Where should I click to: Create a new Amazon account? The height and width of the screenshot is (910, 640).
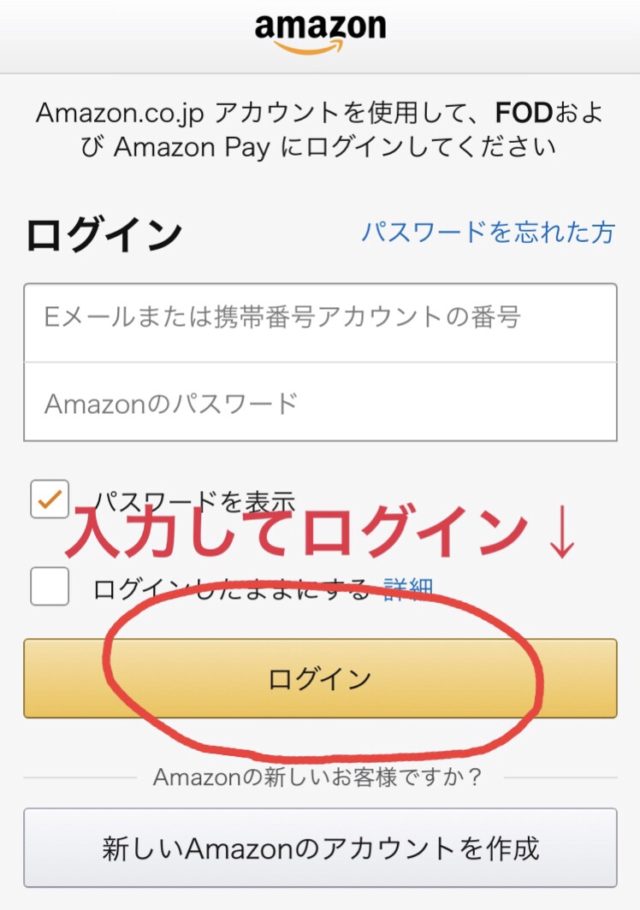tap(320, 848)
